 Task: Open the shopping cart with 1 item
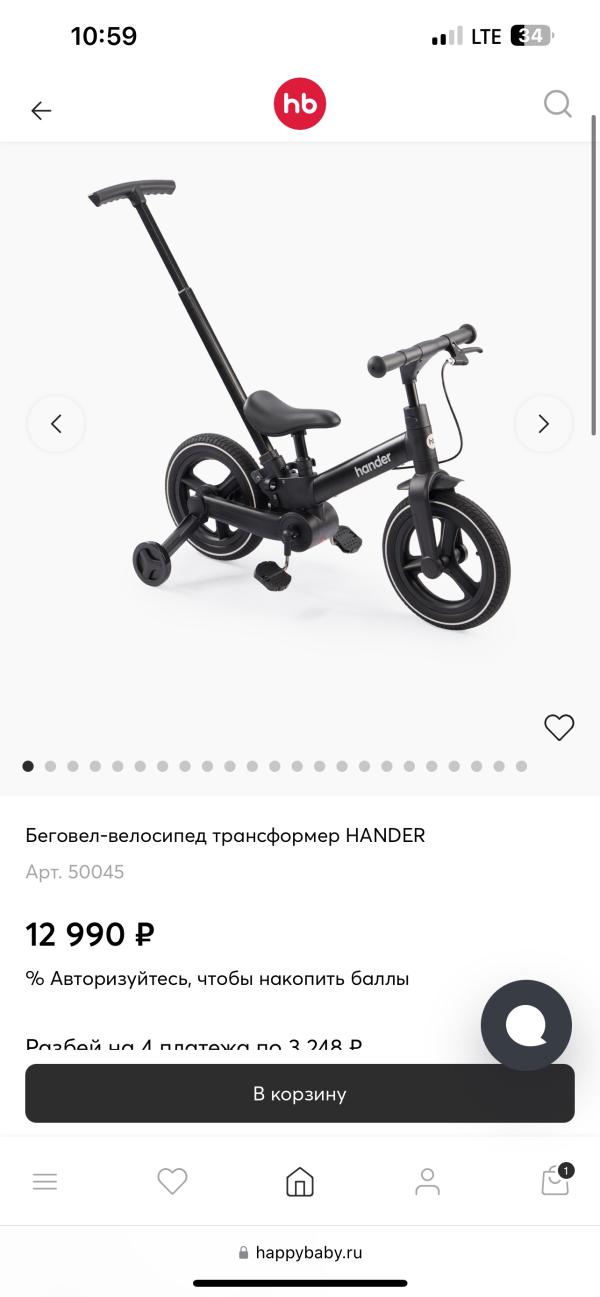pyautogui.click(x=555, y=1181)
